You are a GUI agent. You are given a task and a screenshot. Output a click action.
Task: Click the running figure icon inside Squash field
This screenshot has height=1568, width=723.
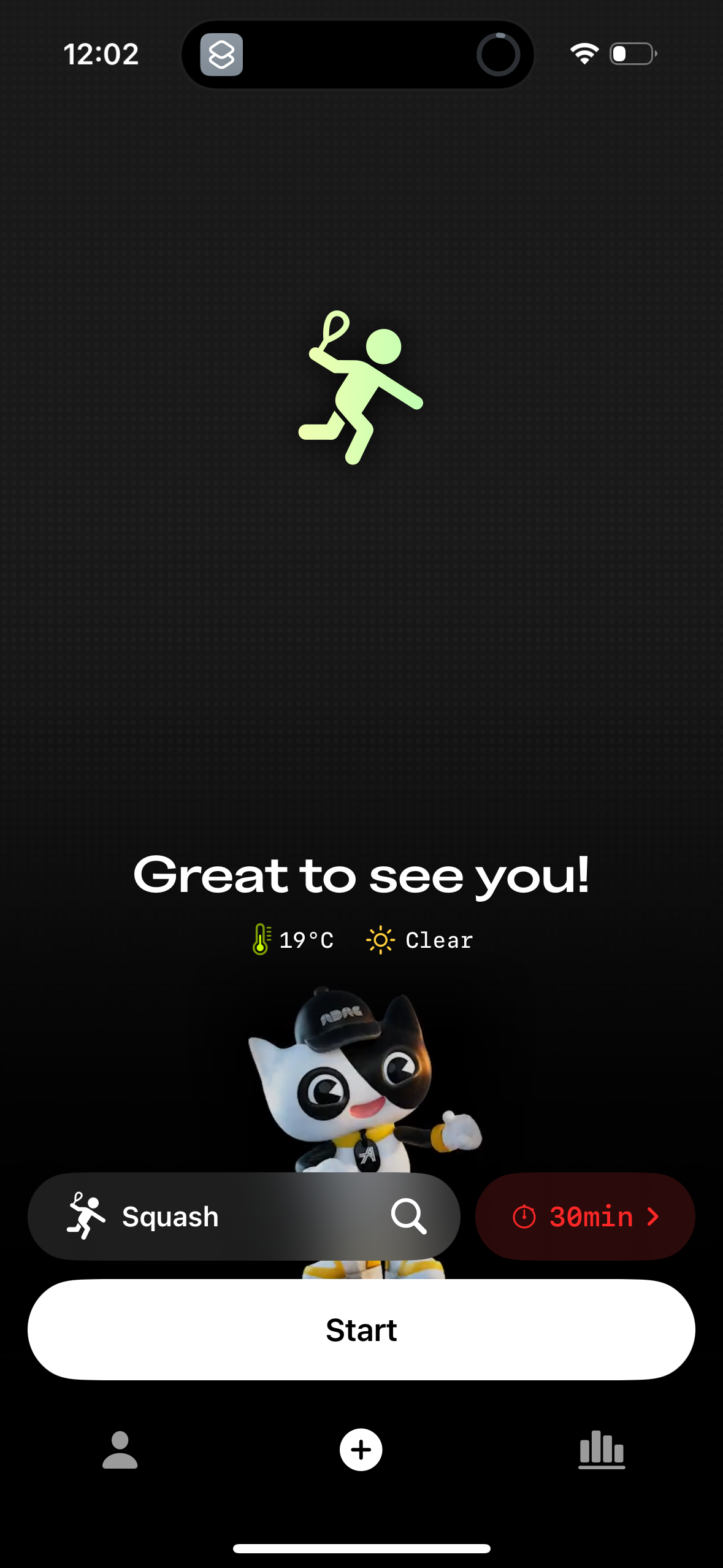click(x=85, y=1216)
